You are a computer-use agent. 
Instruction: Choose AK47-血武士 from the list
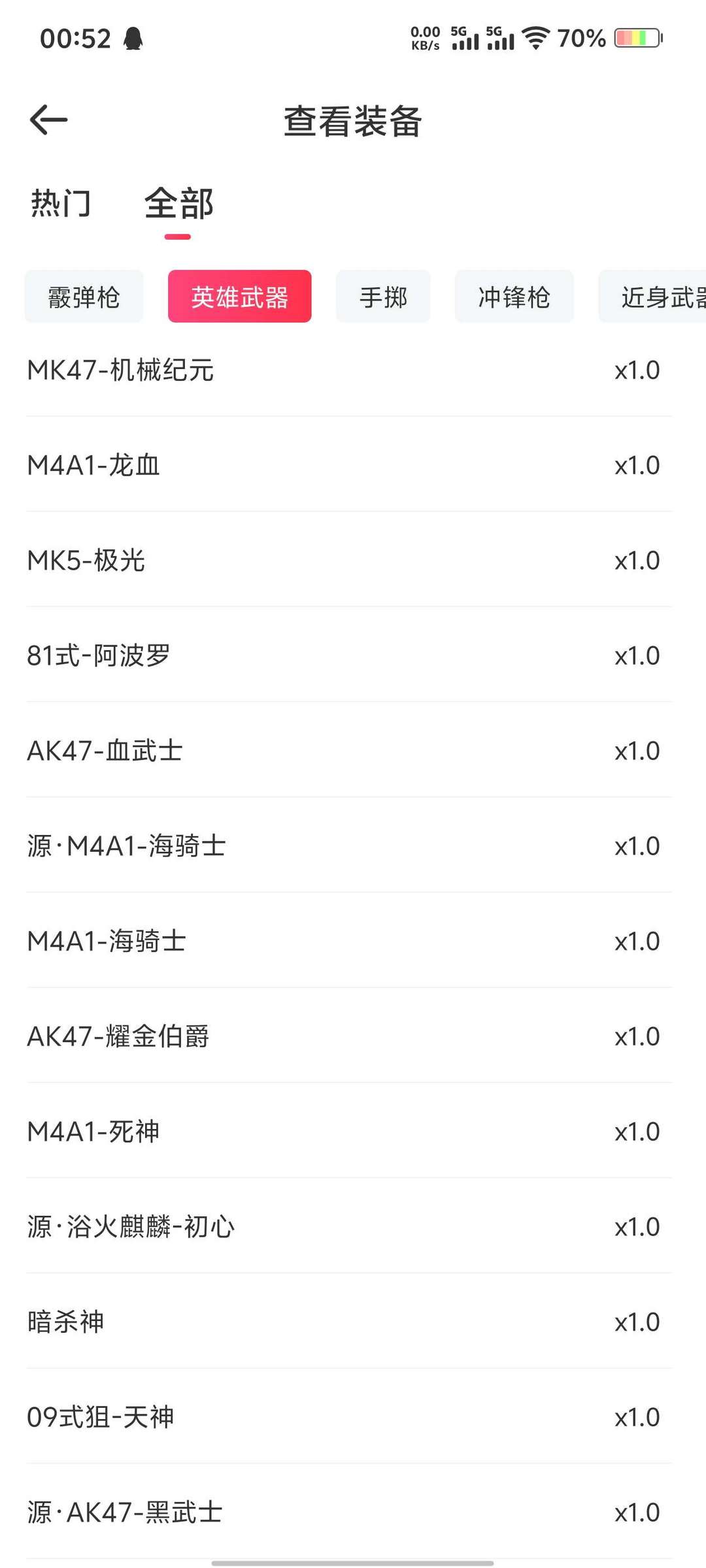349,751
